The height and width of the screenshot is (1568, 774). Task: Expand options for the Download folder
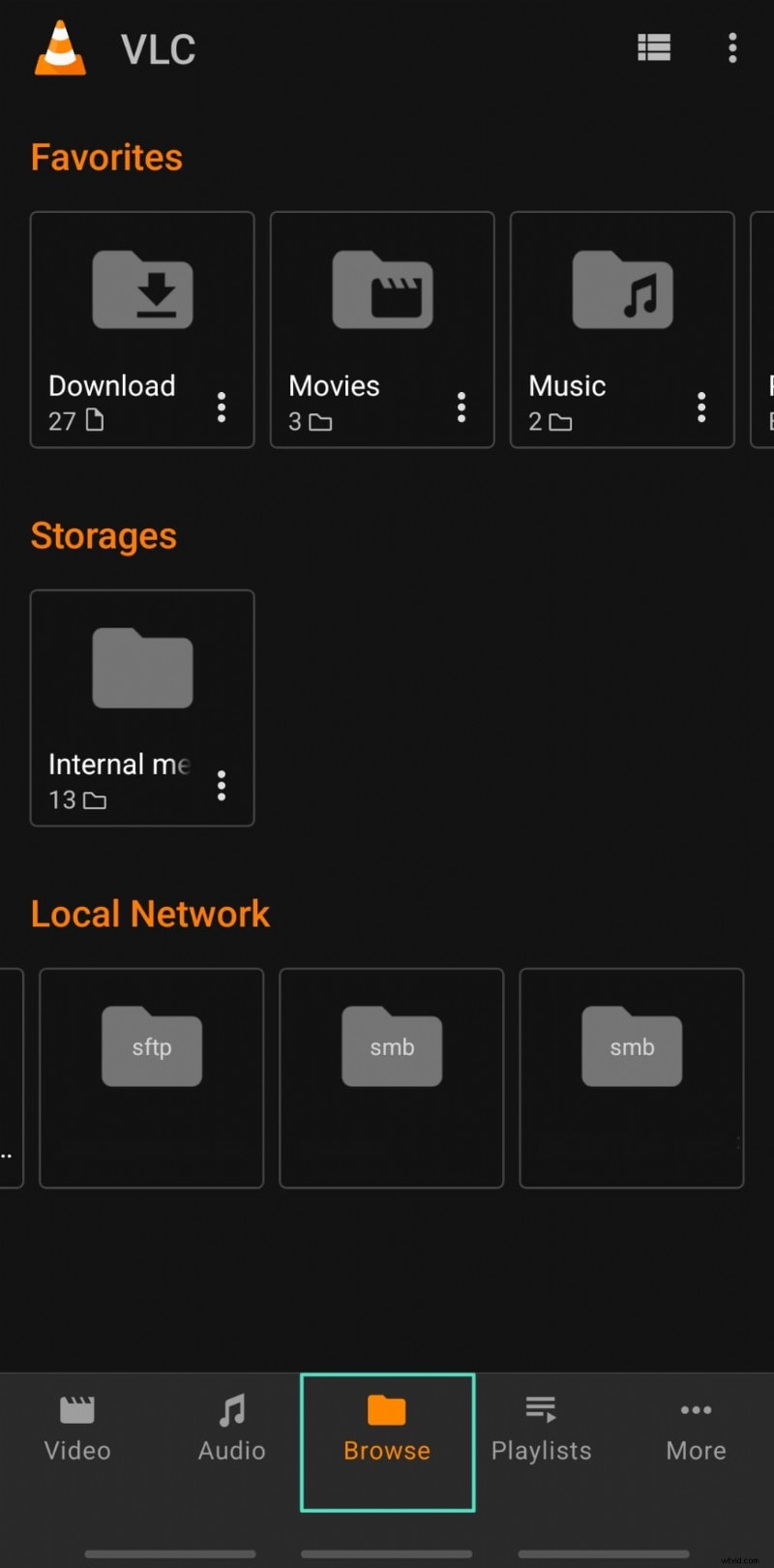(222, 407)
